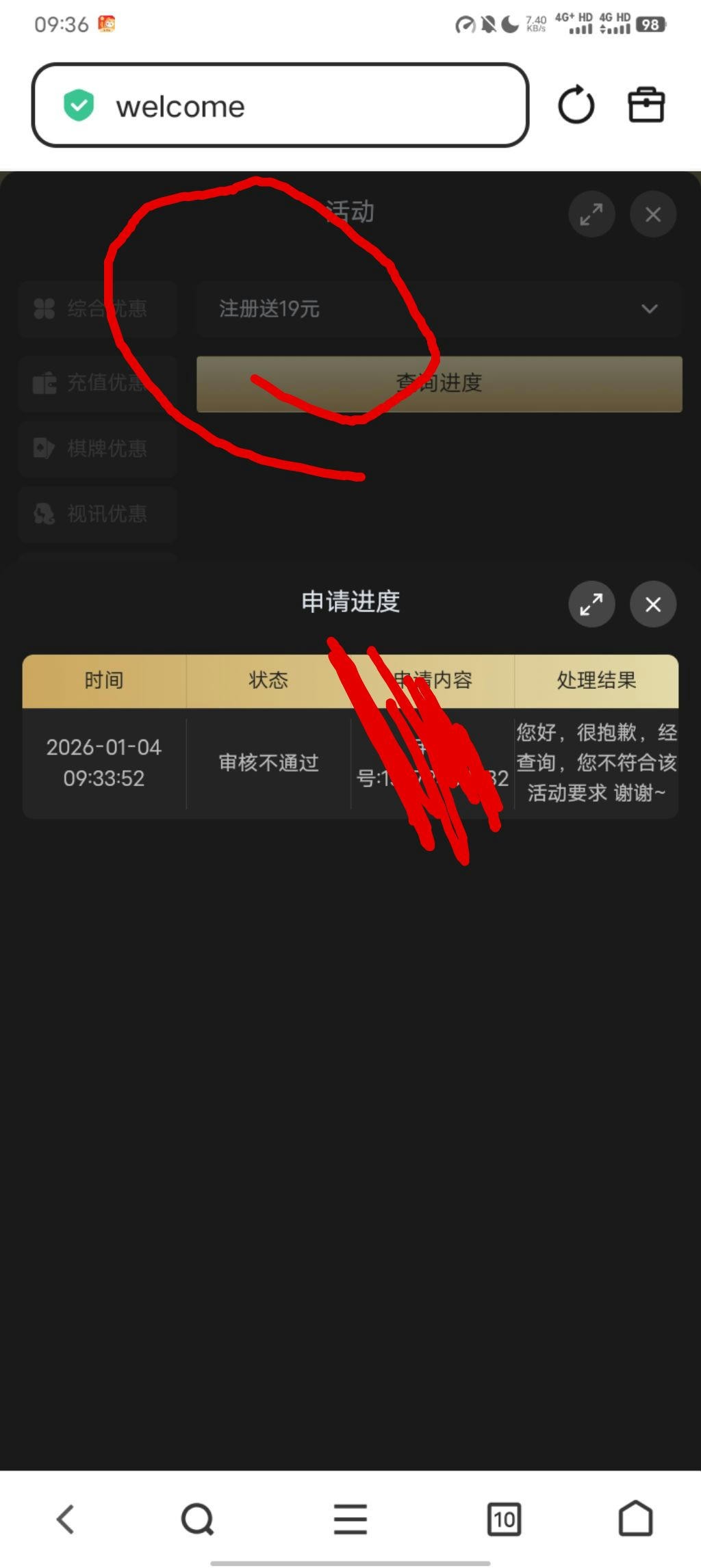
Task: Select the 综合优惠 category
Action: (x=98, y=309)
